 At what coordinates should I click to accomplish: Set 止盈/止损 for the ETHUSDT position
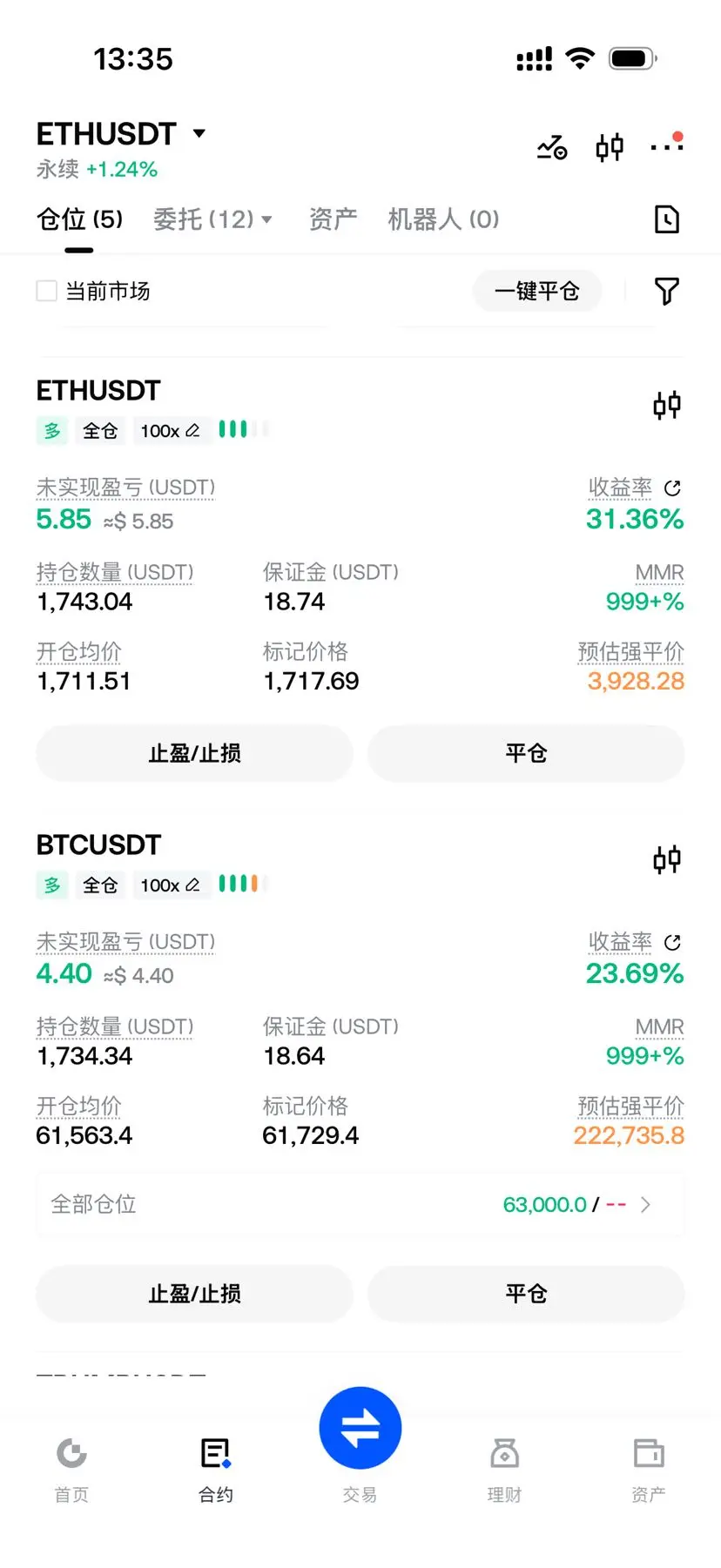coord(194,753)
